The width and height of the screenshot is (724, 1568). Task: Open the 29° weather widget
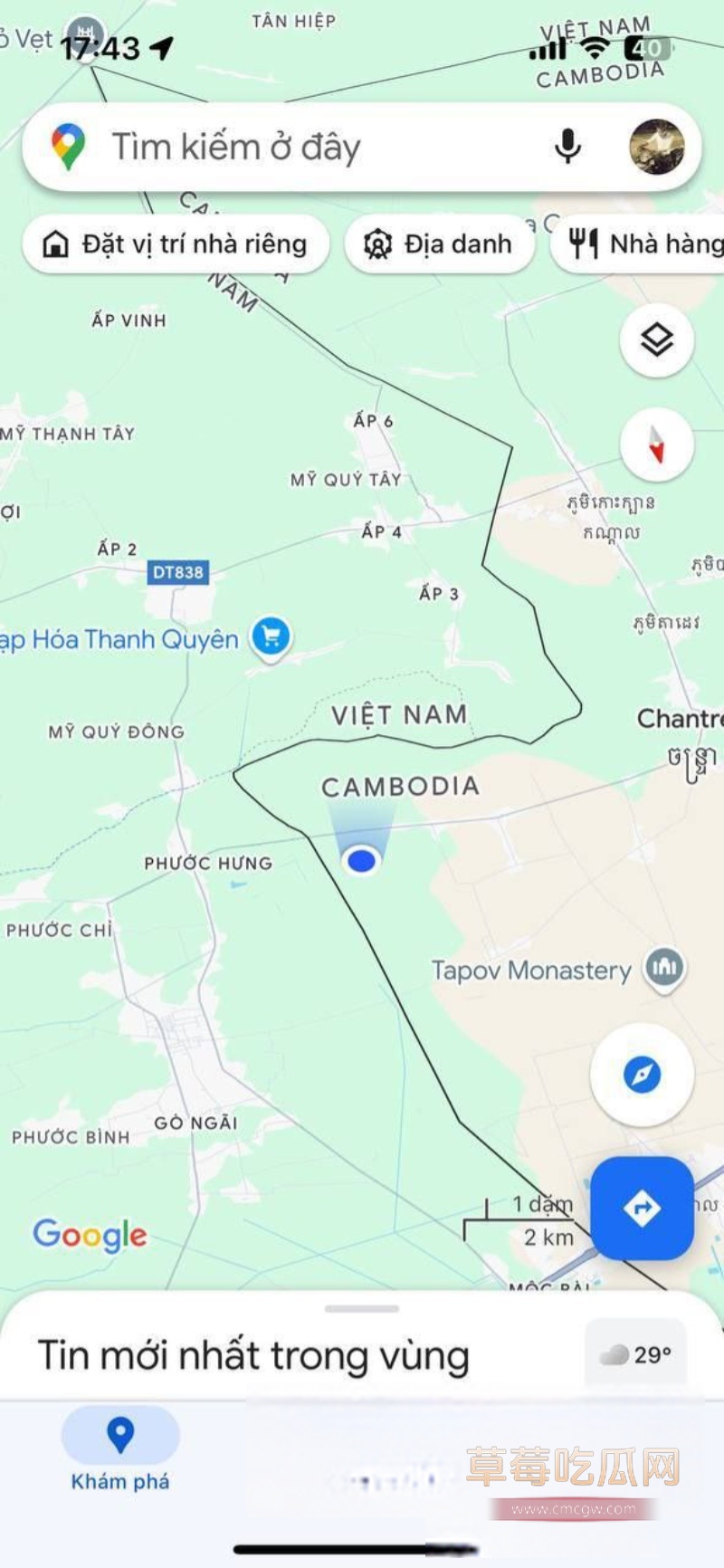tap(638, 1354)
